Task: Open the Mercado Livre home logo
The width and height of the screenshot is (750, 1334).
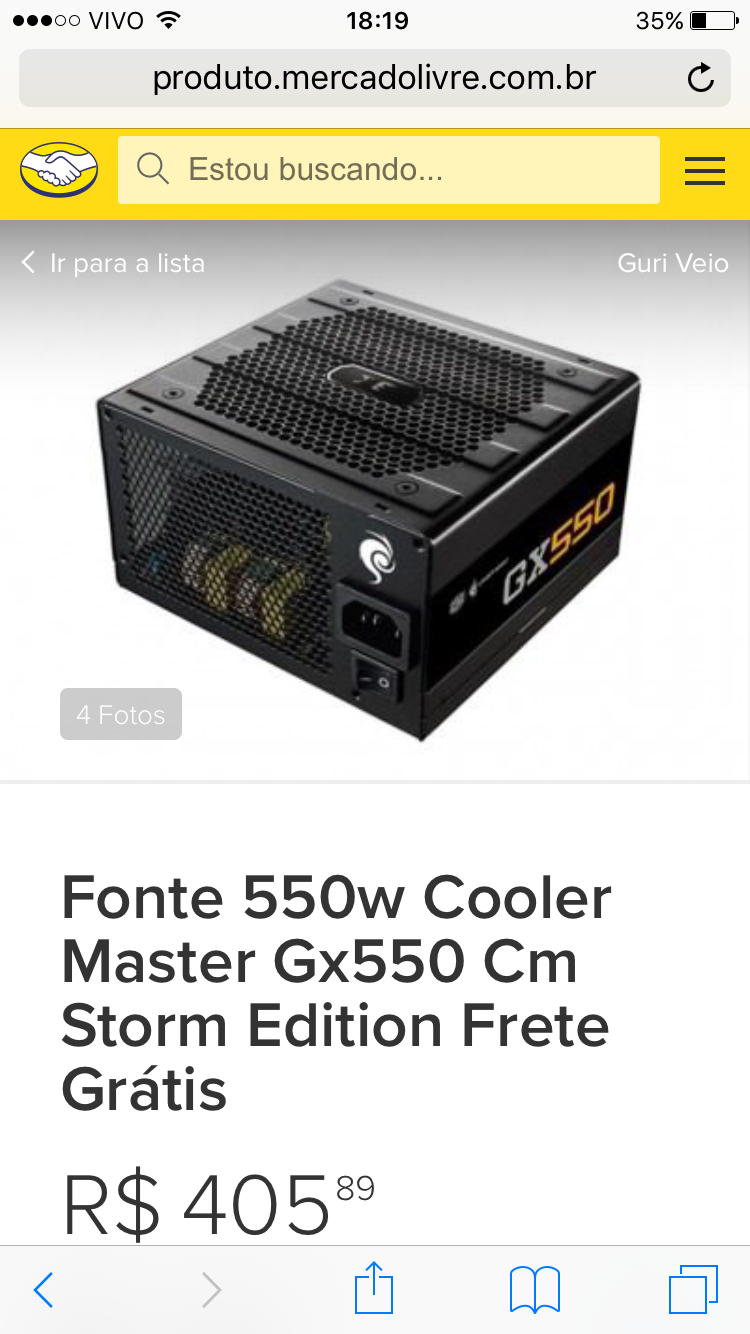Action: pyautogui.click(x=59, y=169)
